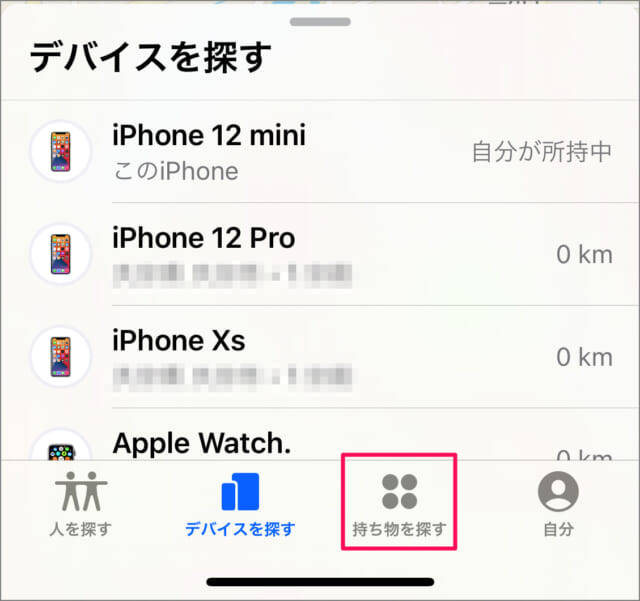
Task: Select iPhone 12 Pro from the device list
Action: coord(320,254)
